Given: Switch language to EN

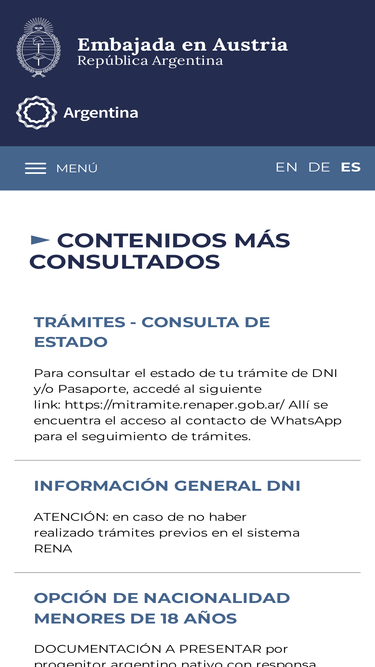Looking at the screenshot, I should click(x=286, y=168).
